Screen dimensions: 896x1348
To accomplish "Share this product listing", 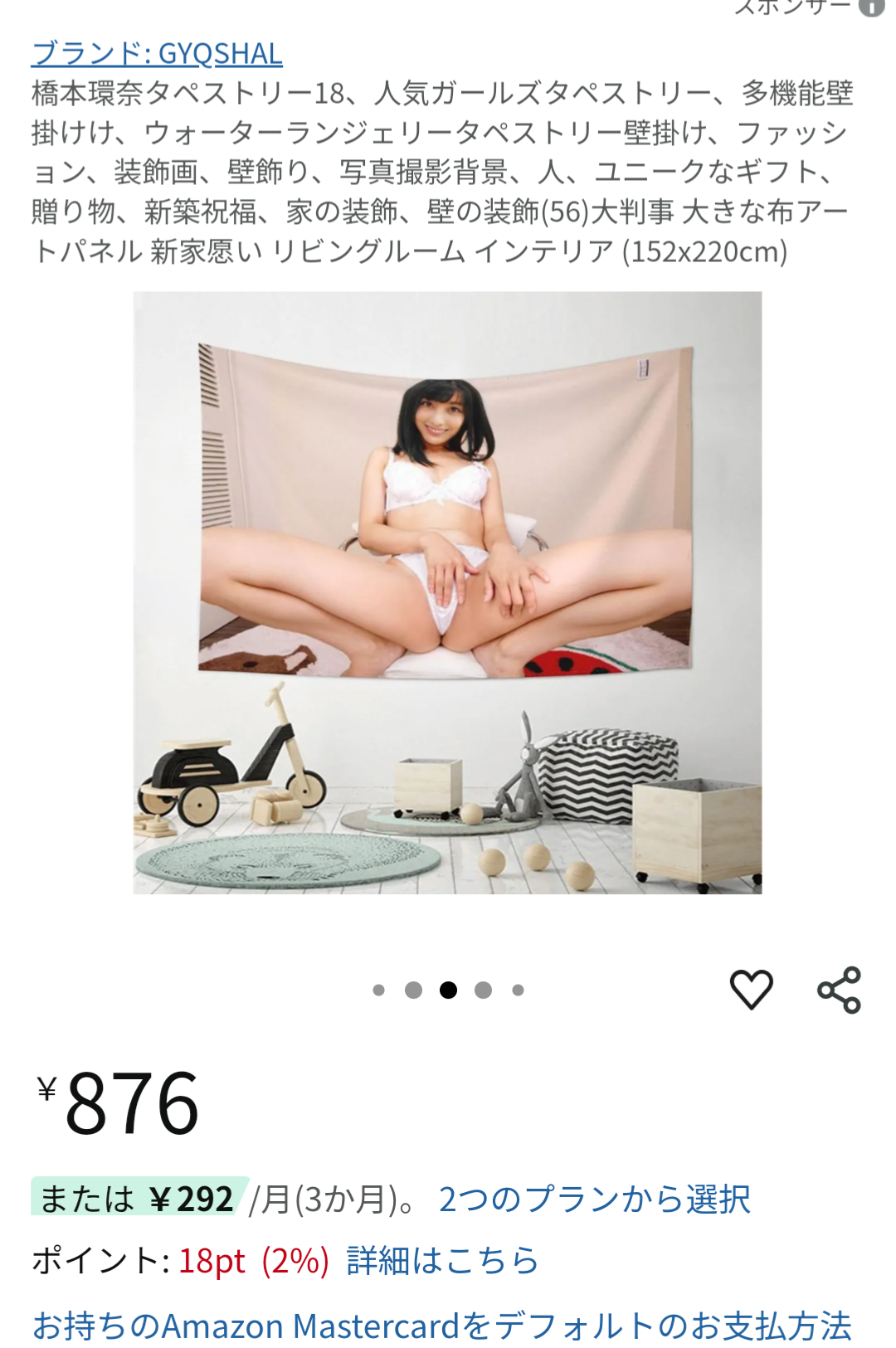I will (839, 990).
